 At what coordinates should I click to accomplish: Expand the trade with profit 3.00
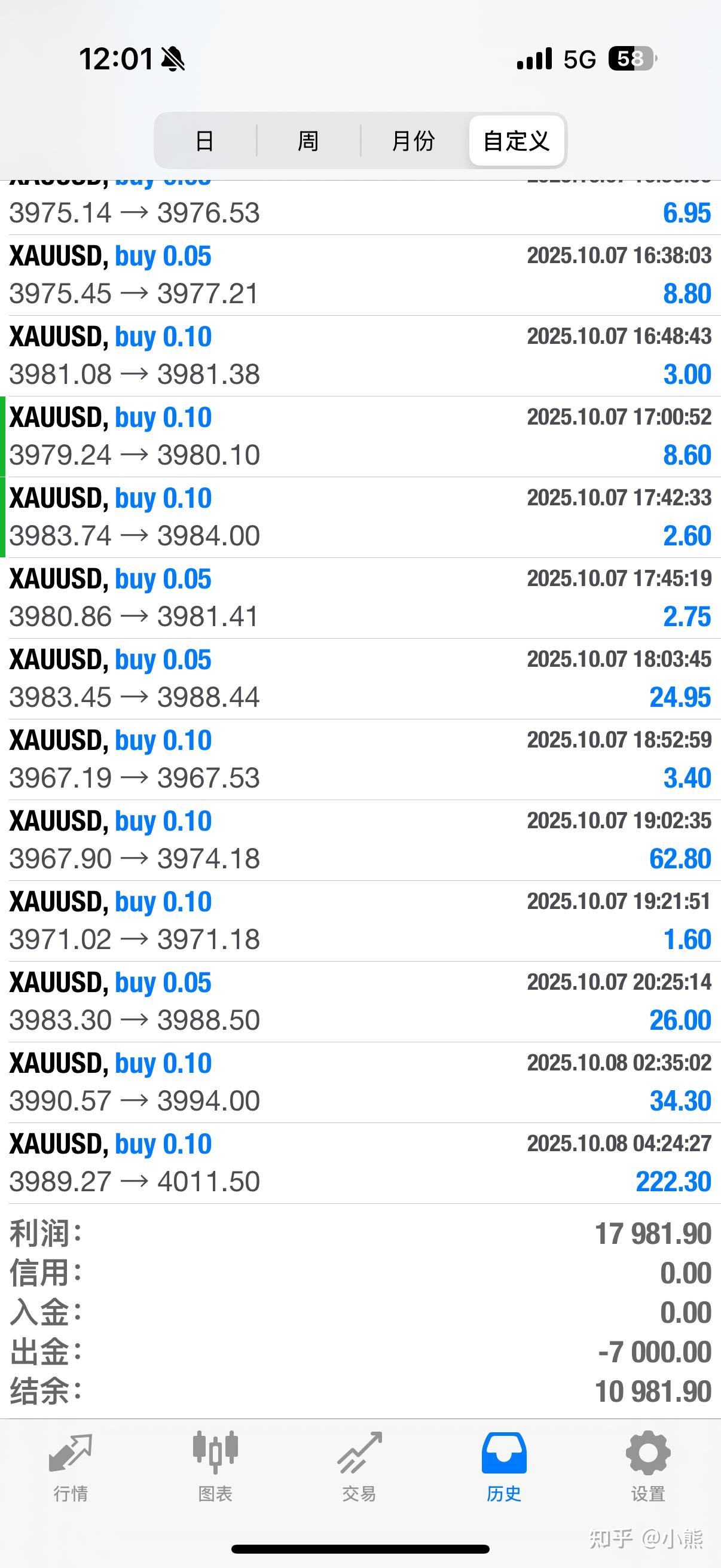click(x=360, y=355)
